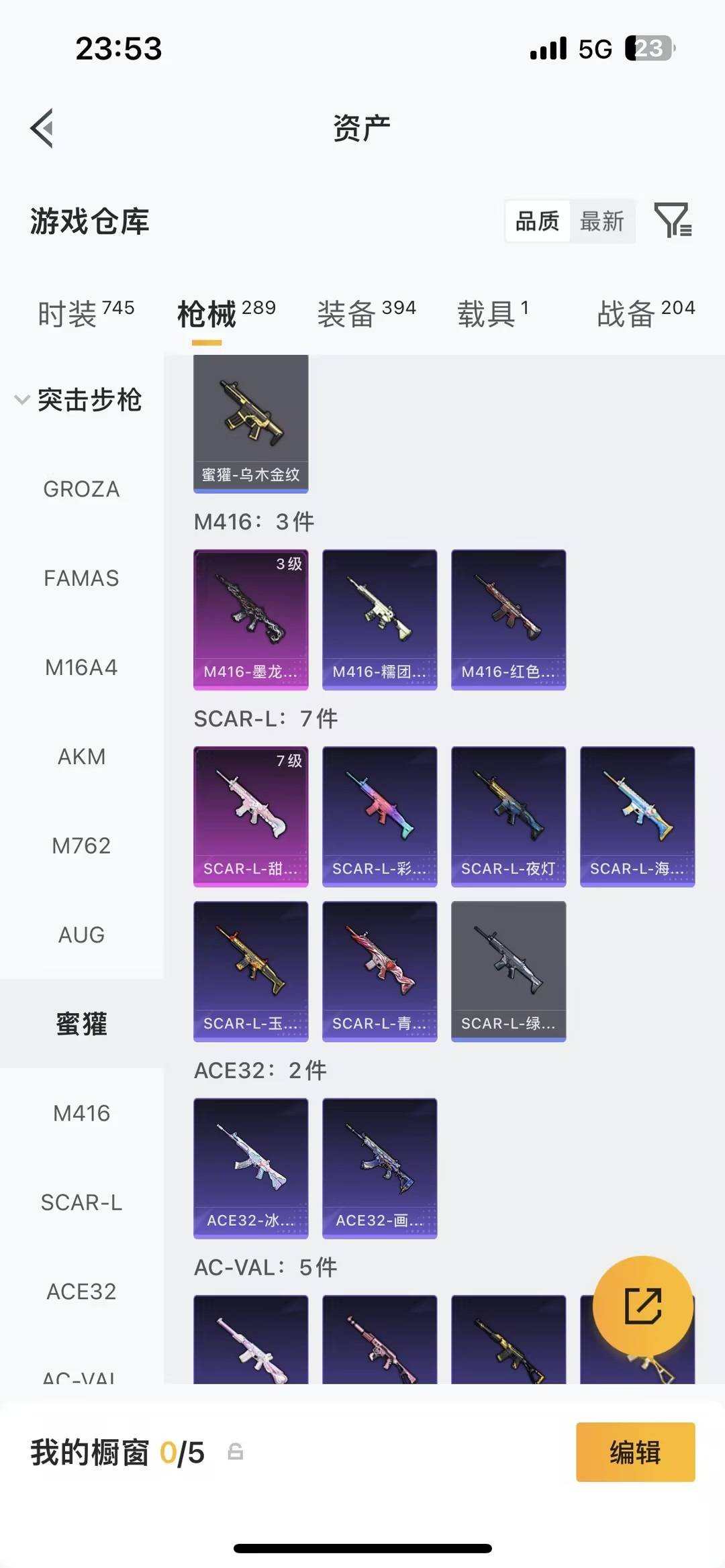Image resolution: width=725 pixels, height=1568 pixels.
Task: Select the 品质 sort option
Action: [537, 221]
